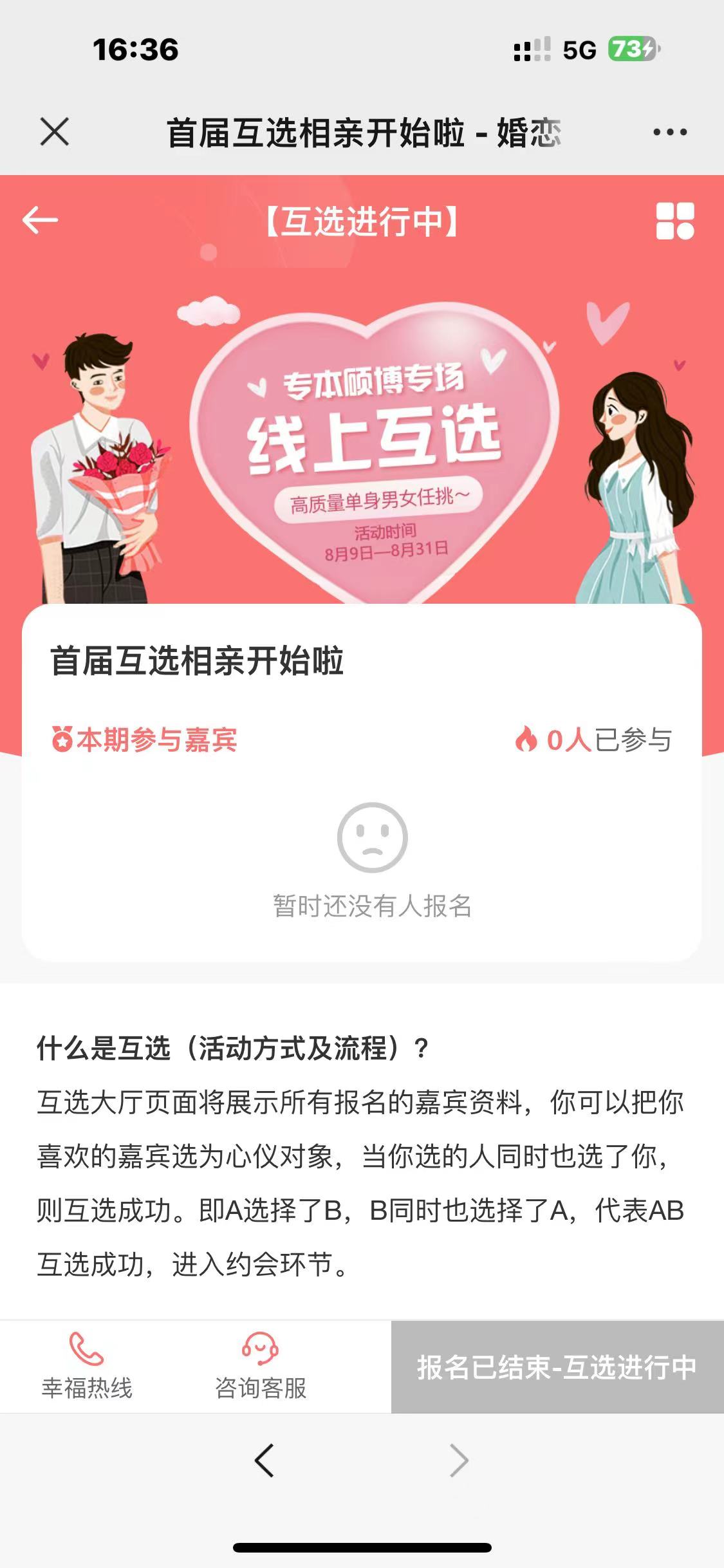This screenshot has height=1568, width=724.
Task: Navigate back with the browser back chevron
Action: pos(265,1460)
